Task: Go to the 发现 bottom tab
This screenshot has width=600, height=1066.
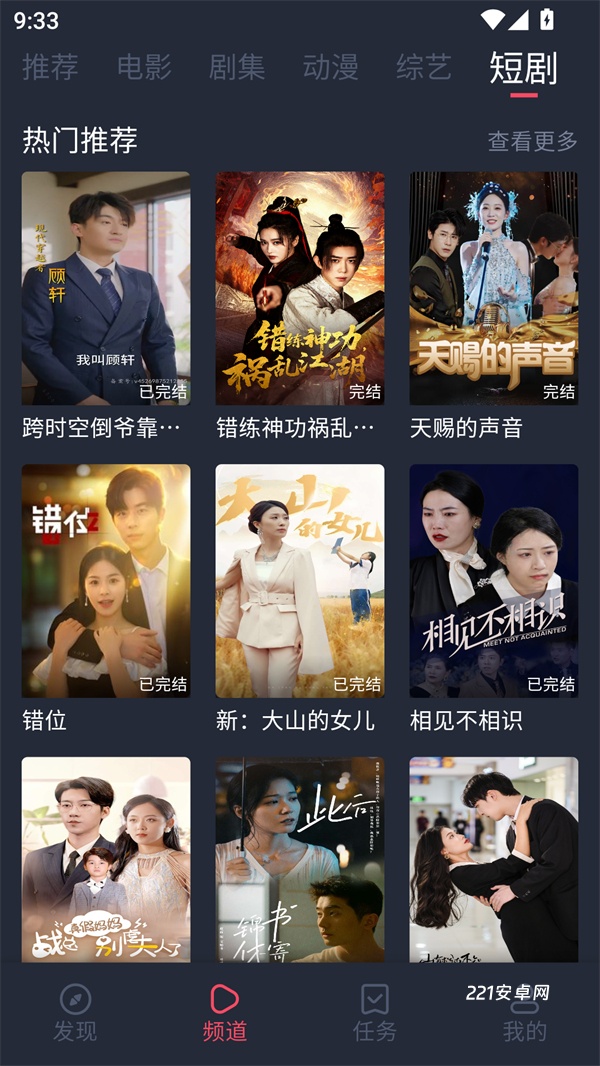Action: pos(75,1012)
